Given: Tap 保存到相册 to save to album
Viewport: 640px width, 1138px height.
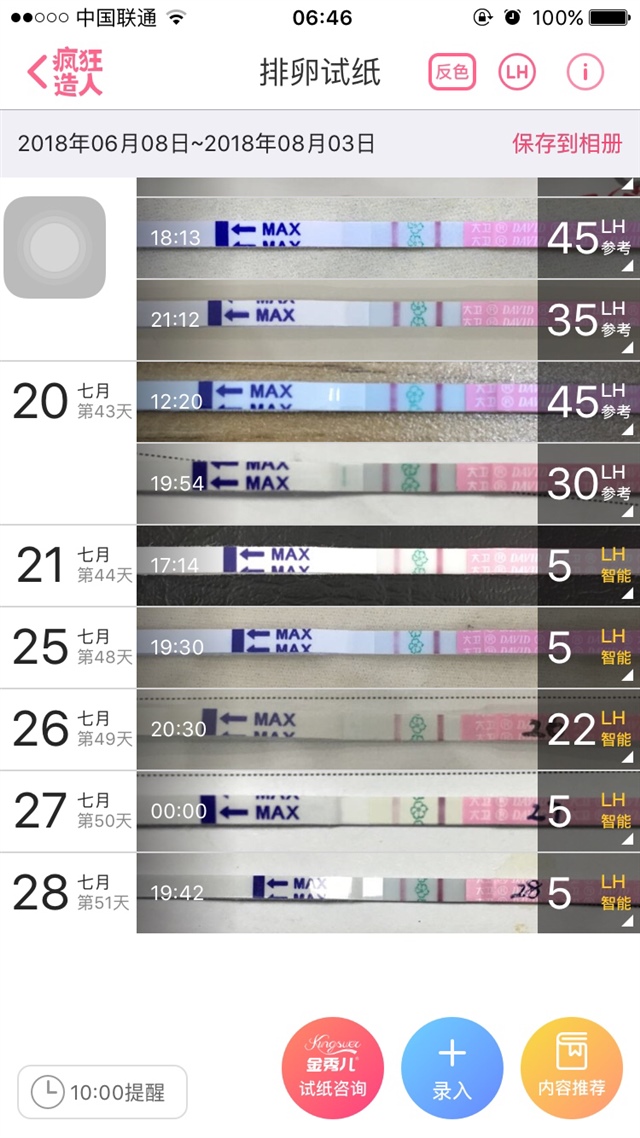Looking at the screenshot, I should point(567,143).
